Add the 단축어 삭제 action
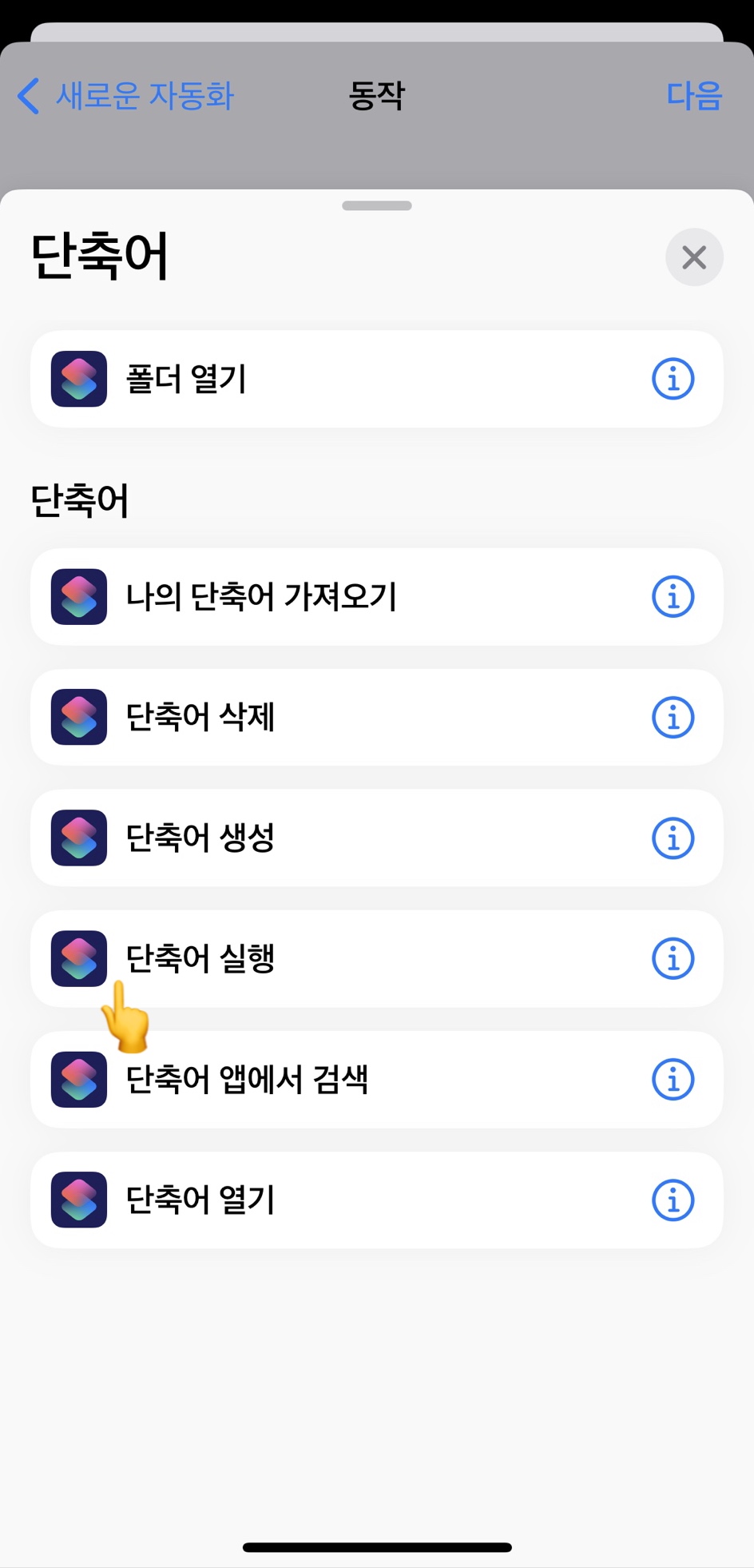Screen dimensions: 754x1568 coord(319,717)
